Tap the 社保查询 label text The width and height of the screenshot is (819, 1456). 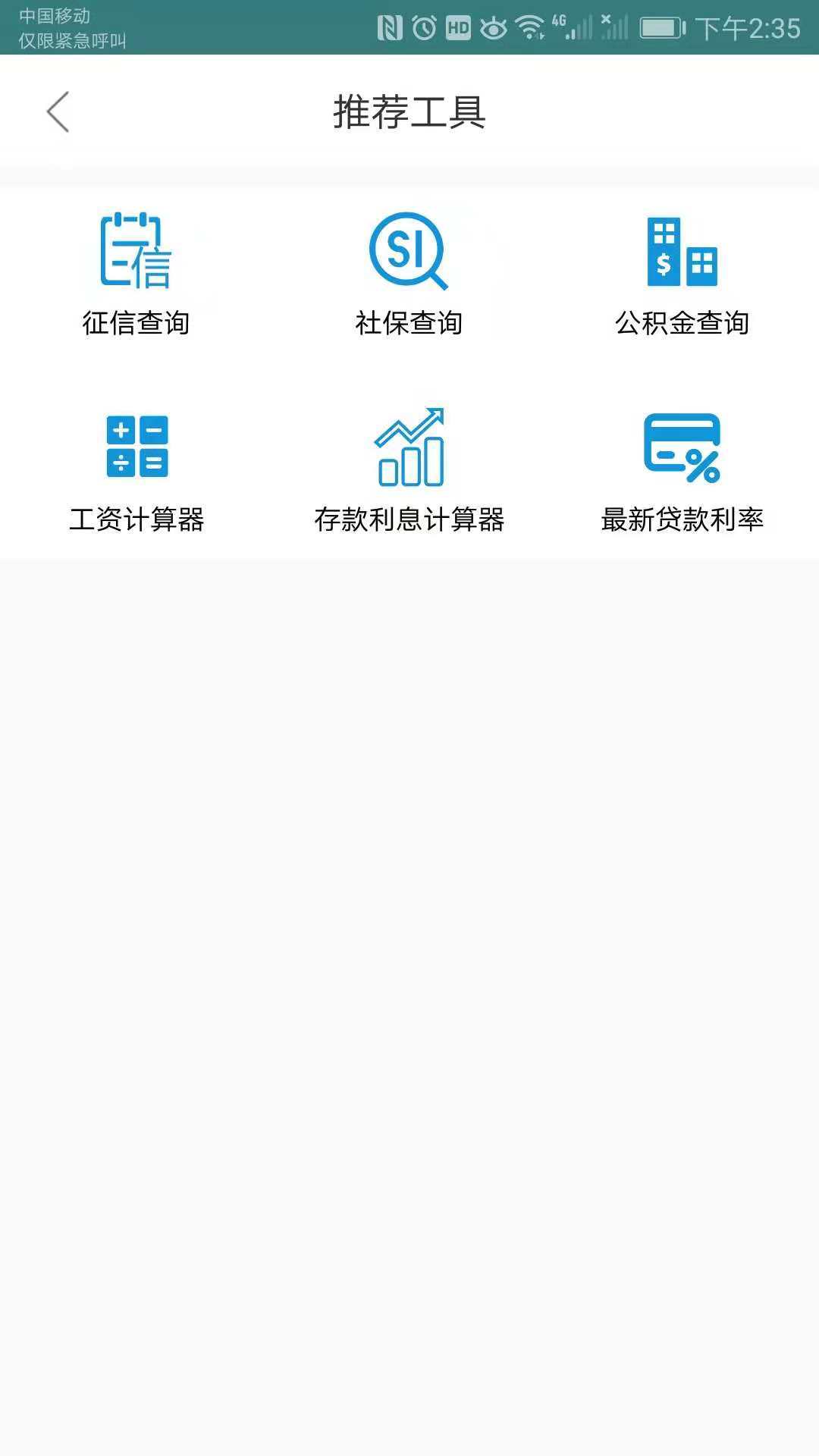[x=409, y=323]
